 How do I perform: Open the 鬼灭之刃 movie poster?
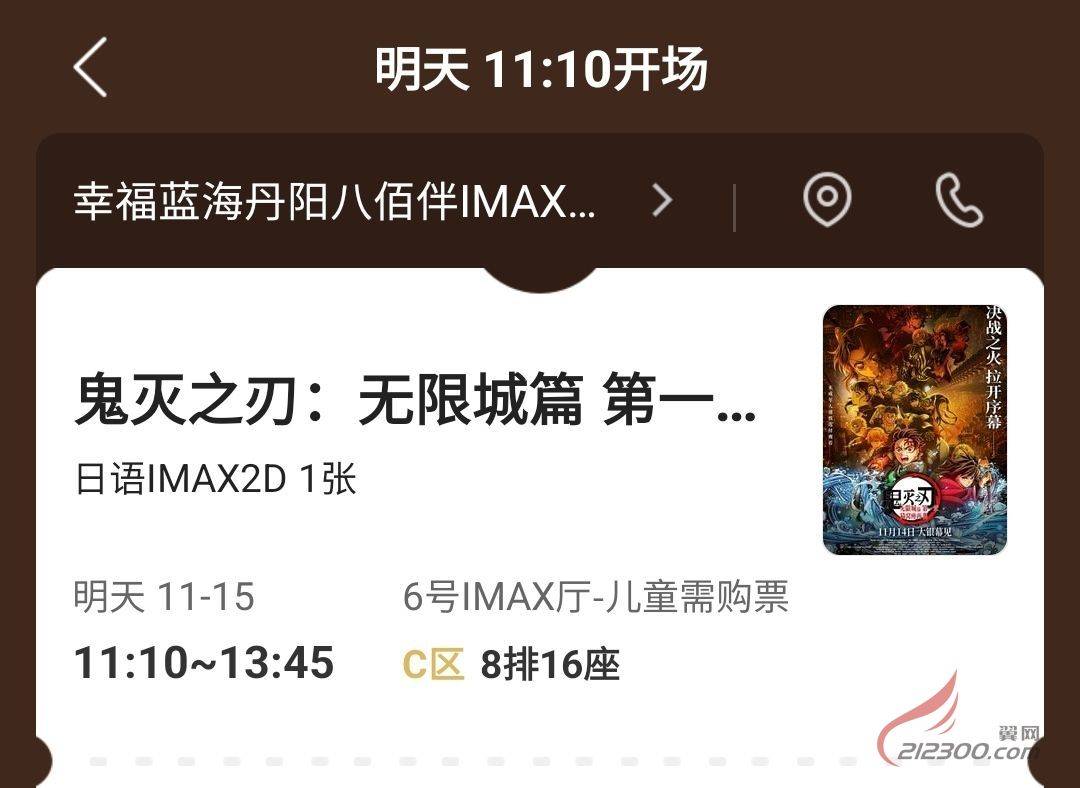click(914, 430)
